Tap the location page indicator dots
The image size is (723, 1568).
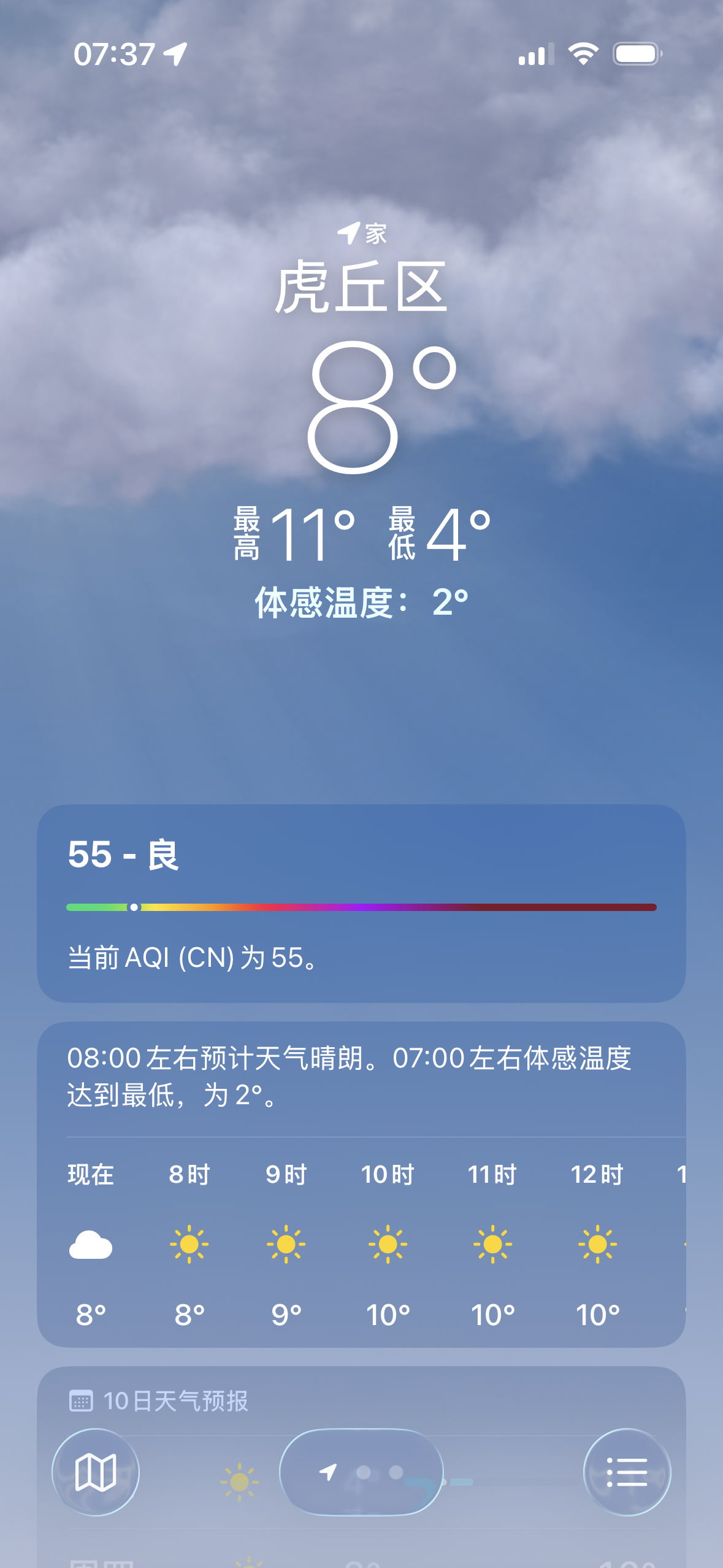(x=362, y=1472)
